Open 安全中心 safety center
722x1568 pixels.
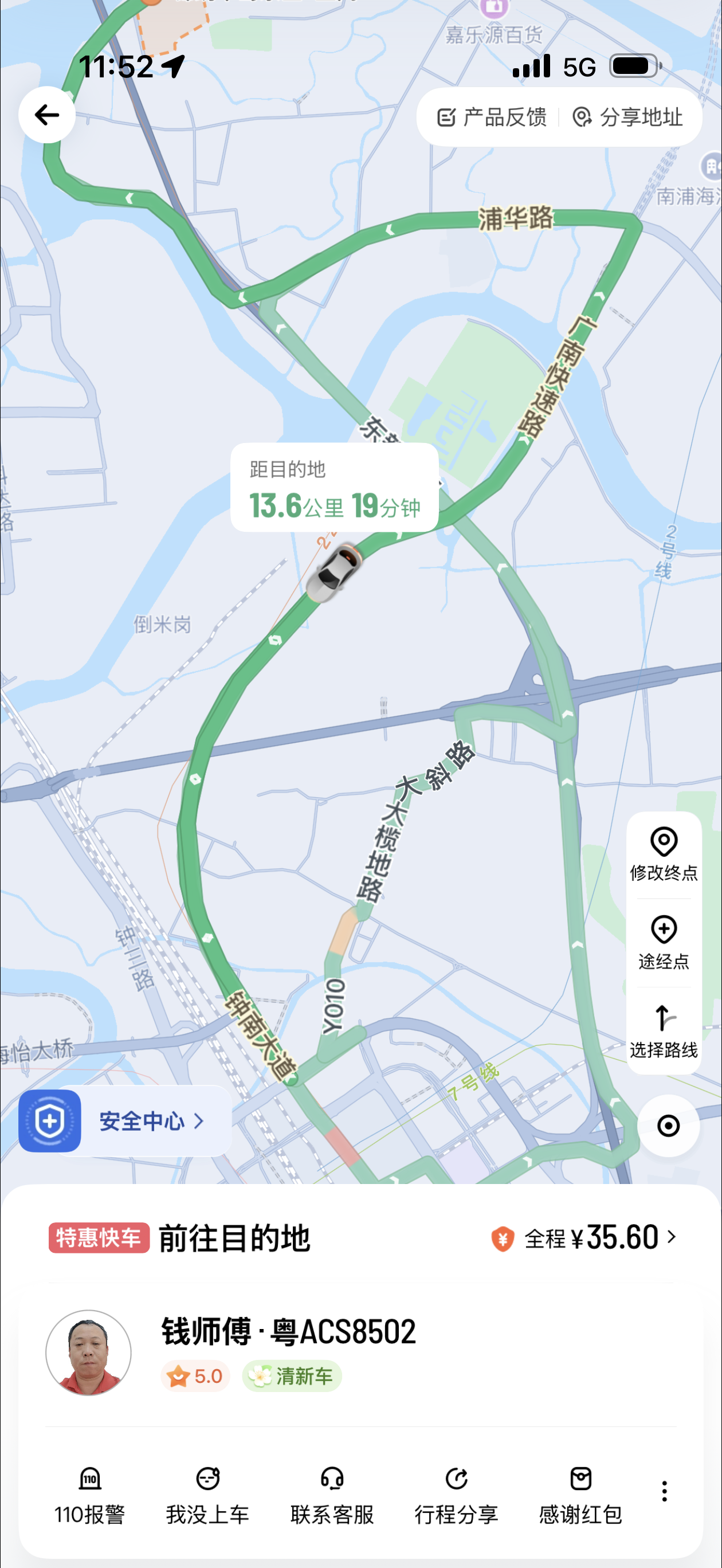tap(125, 1121)
